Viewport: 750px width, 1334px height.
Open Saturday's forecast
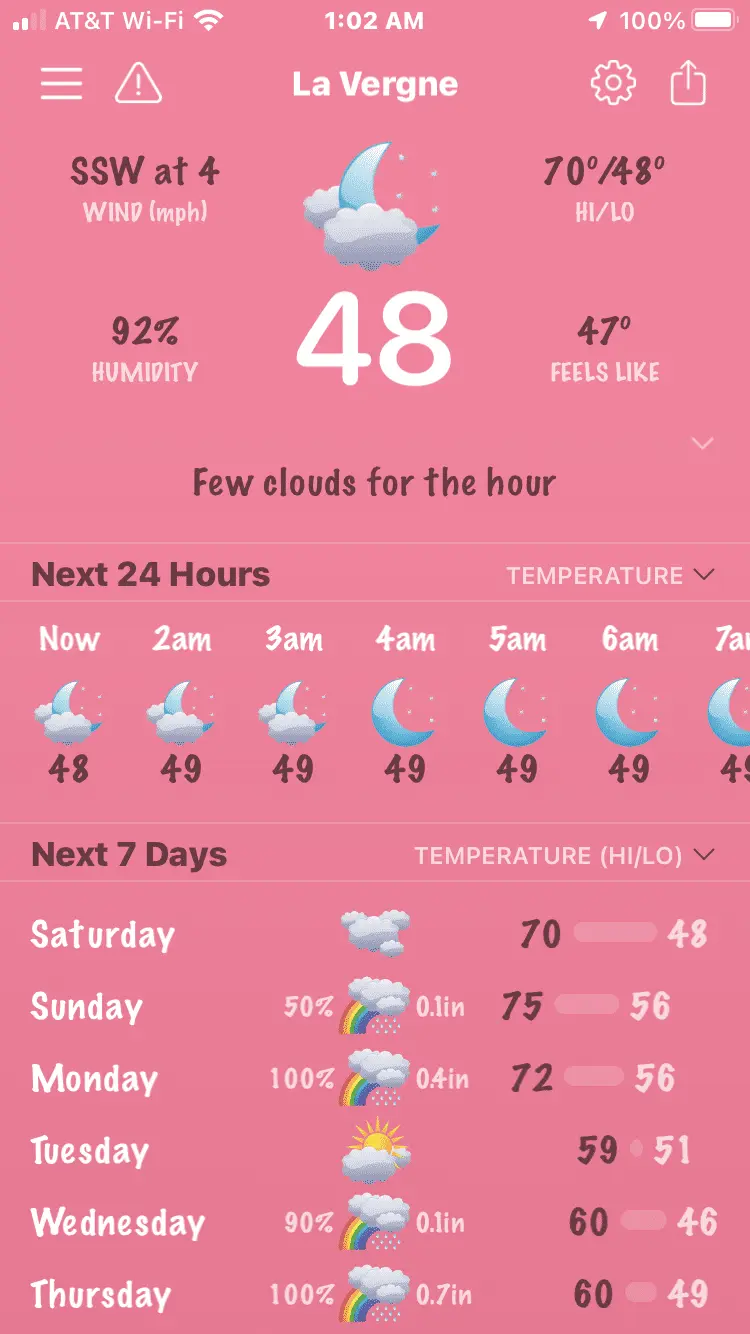click(x=375, y=934)
